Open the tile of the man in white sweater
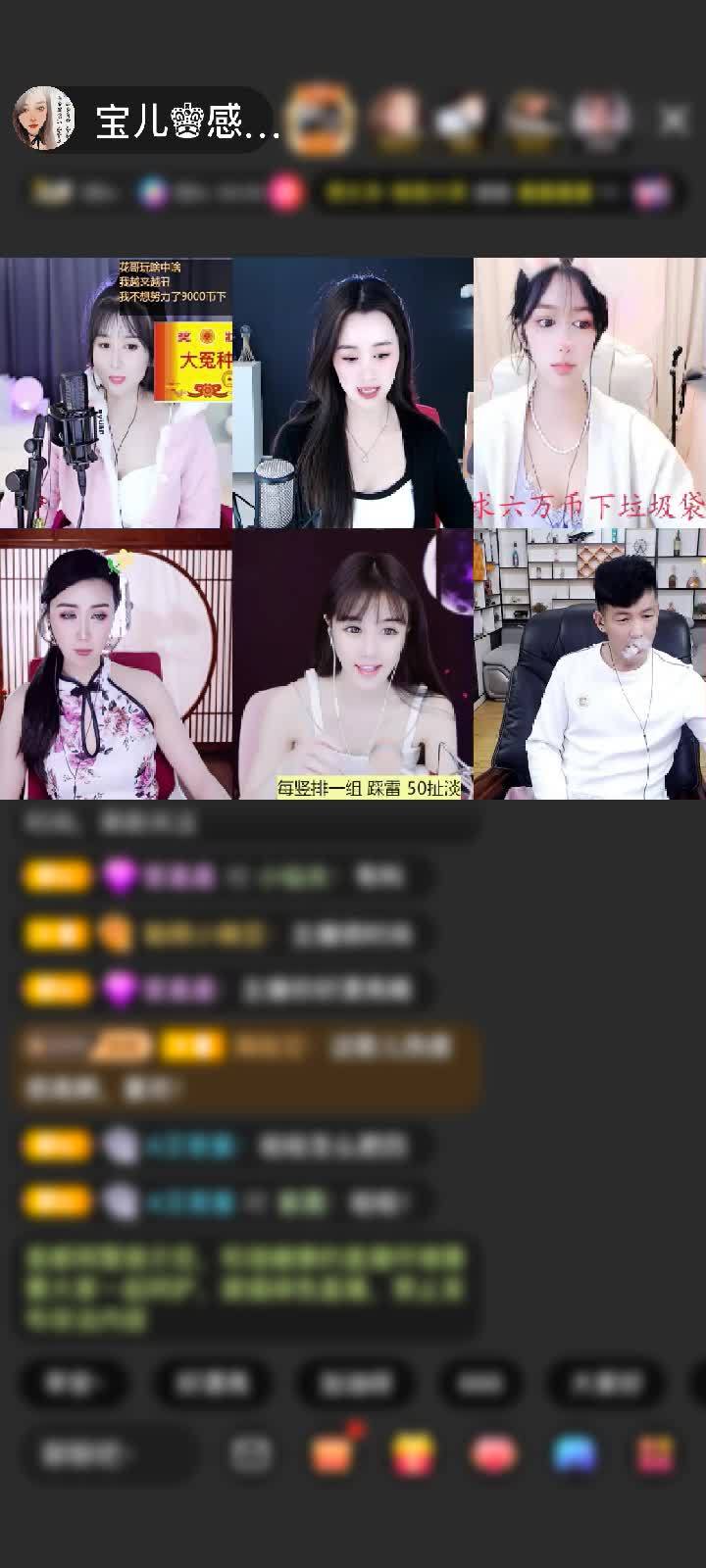Image resolution: width=706 pixels, height=1568 pixels. (589, 664)
